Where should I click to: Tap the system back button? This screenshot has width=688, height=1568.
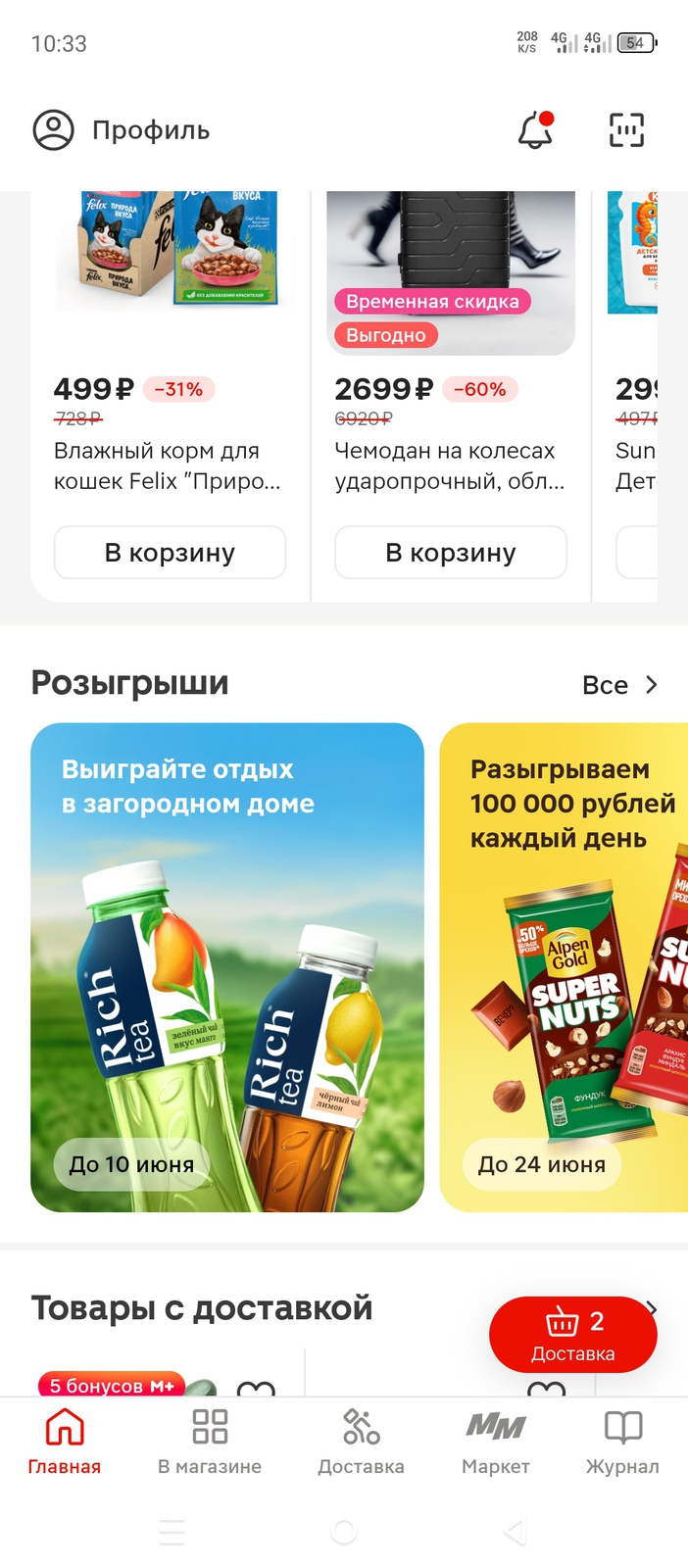coord(514,1531)
